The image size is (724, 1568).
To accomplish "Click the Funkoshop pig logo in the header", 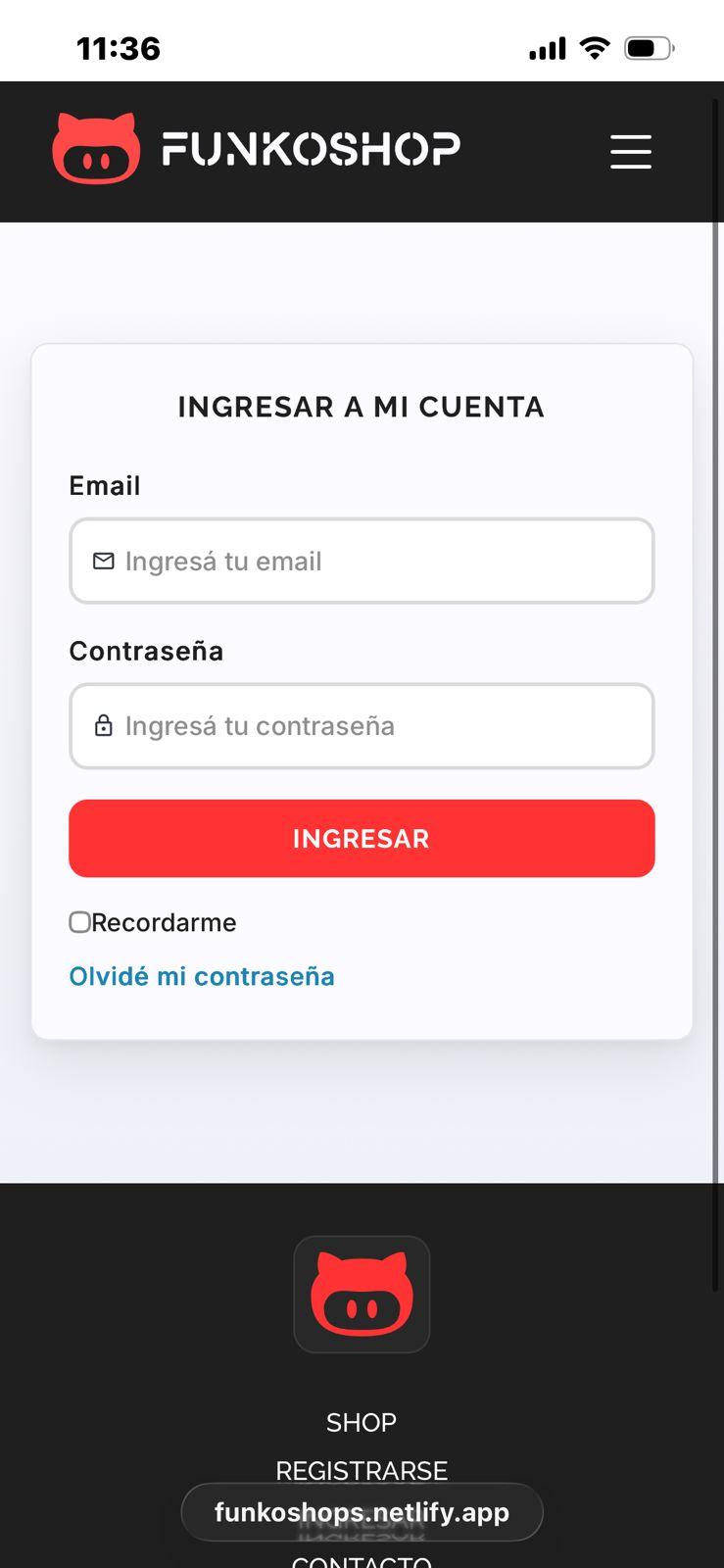I will pos(94,147).
